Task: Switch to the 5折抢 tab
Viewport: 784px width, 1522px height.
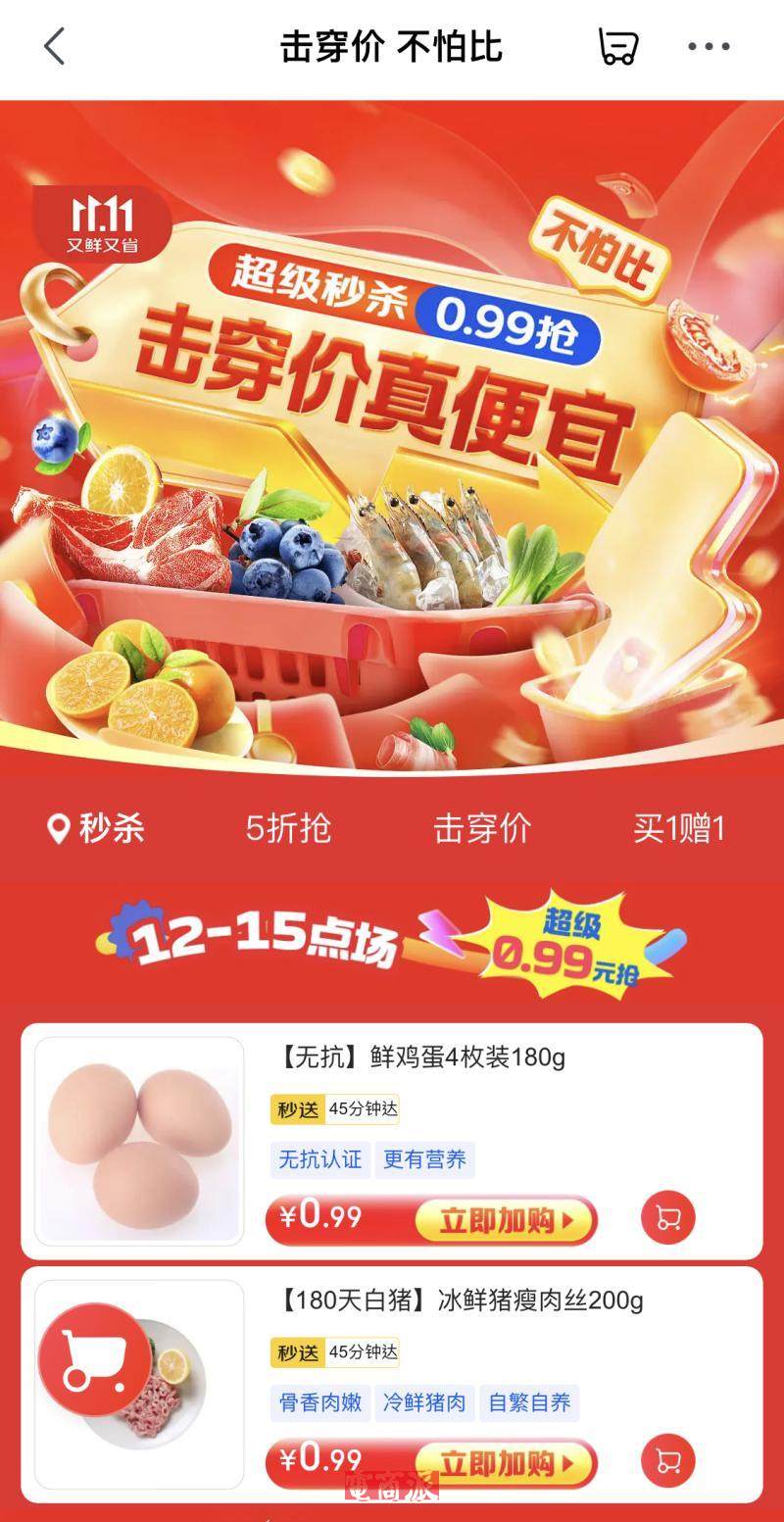Action: [288, 828]
